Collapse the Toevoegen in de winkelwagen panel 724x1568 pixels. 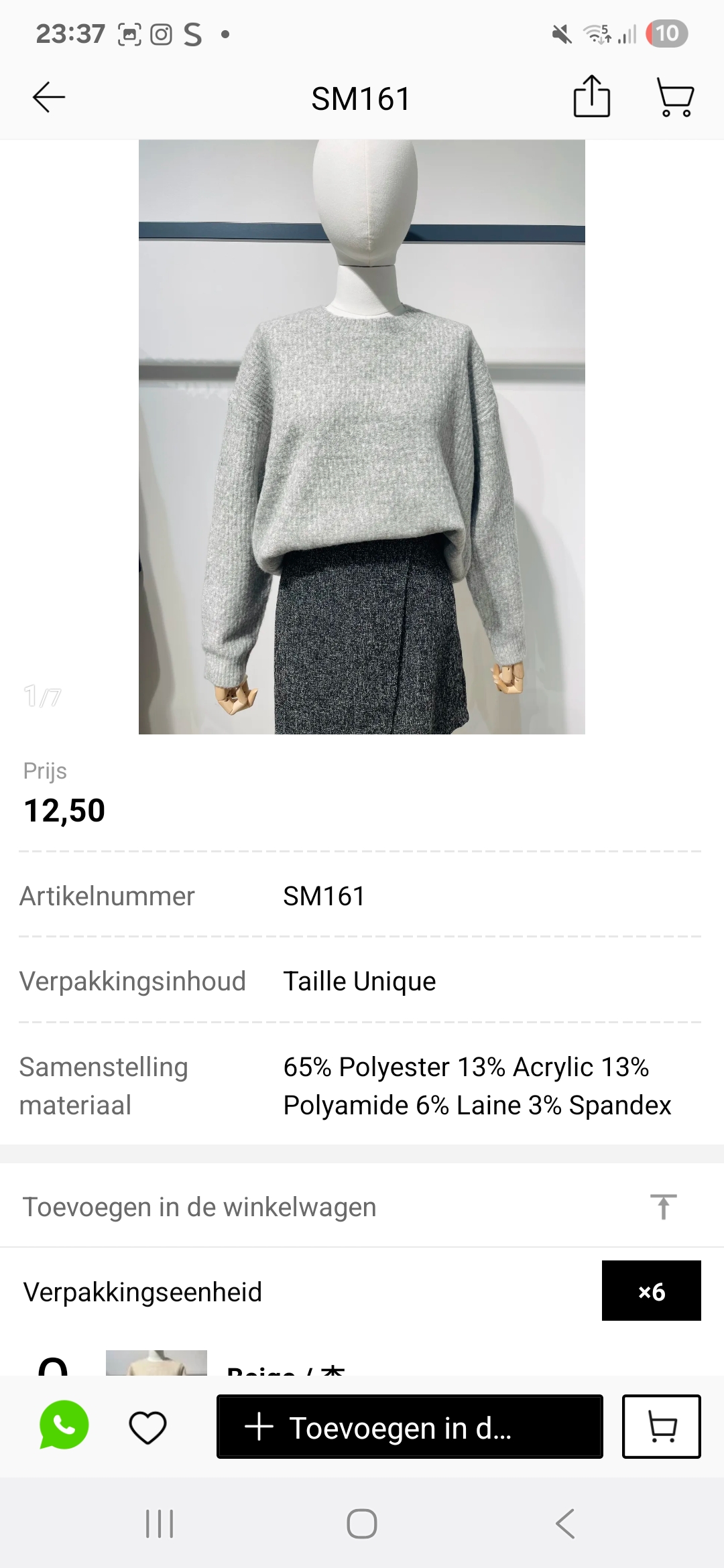[x=663, y=1207]
